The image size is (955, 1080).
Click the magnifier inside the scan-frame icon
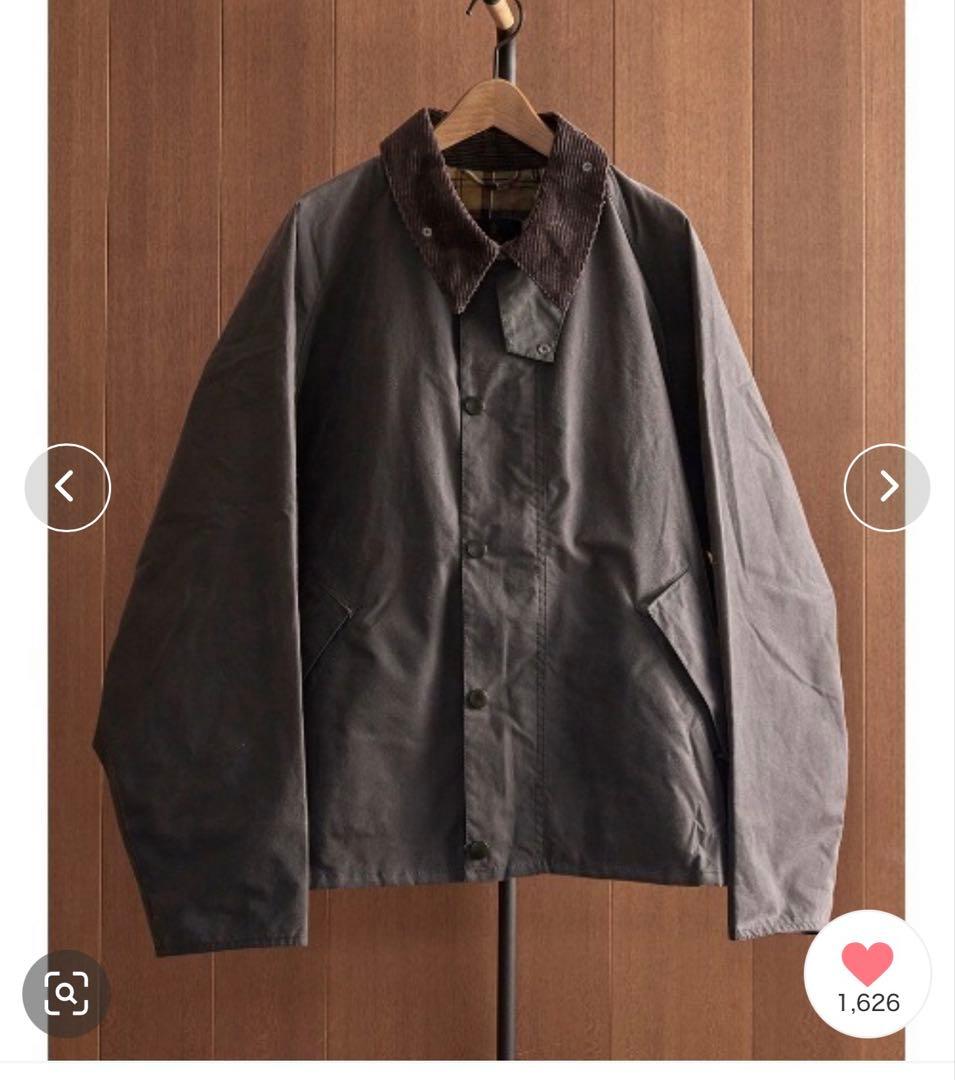pos(65,994)
